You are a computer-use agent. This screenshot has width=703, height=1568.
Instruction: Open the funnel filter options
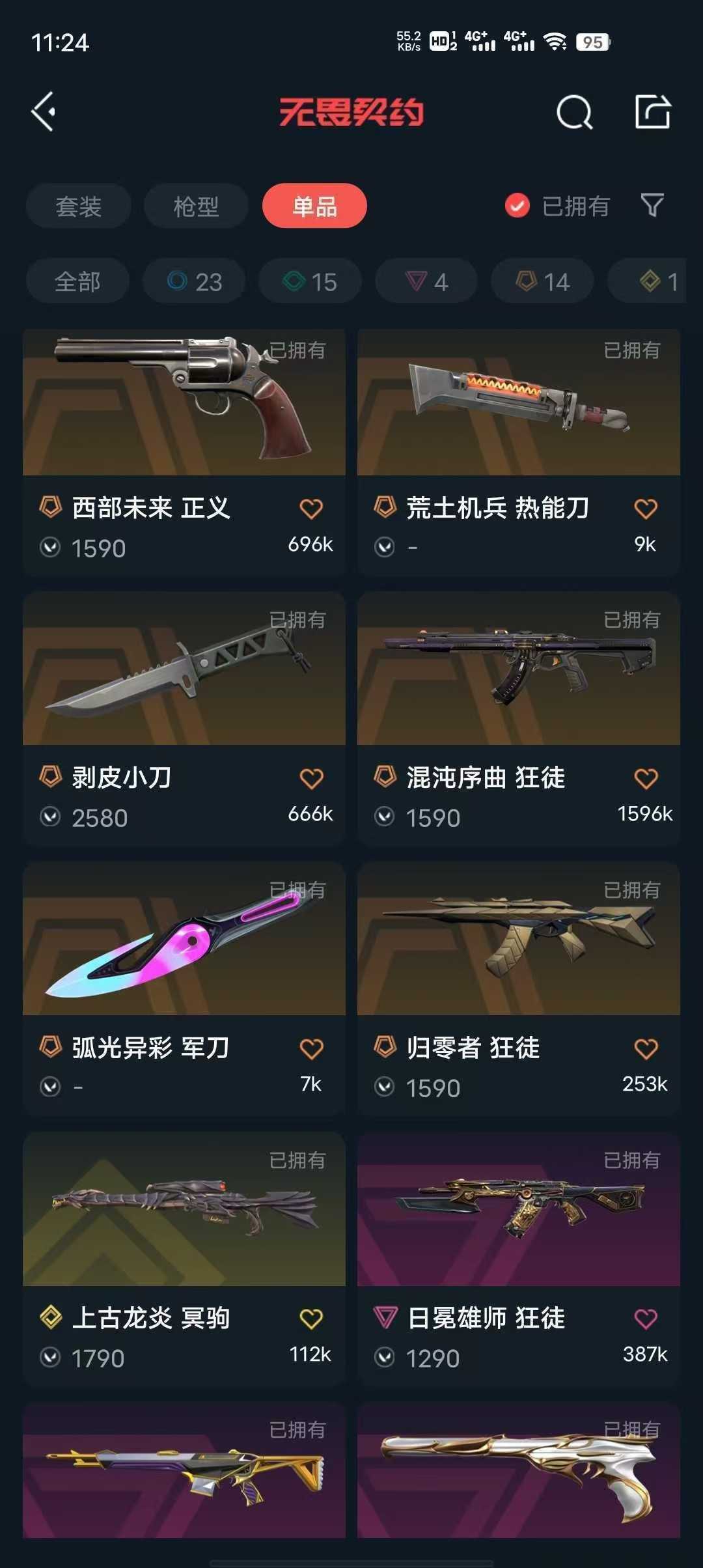click(x=652, y=206)
